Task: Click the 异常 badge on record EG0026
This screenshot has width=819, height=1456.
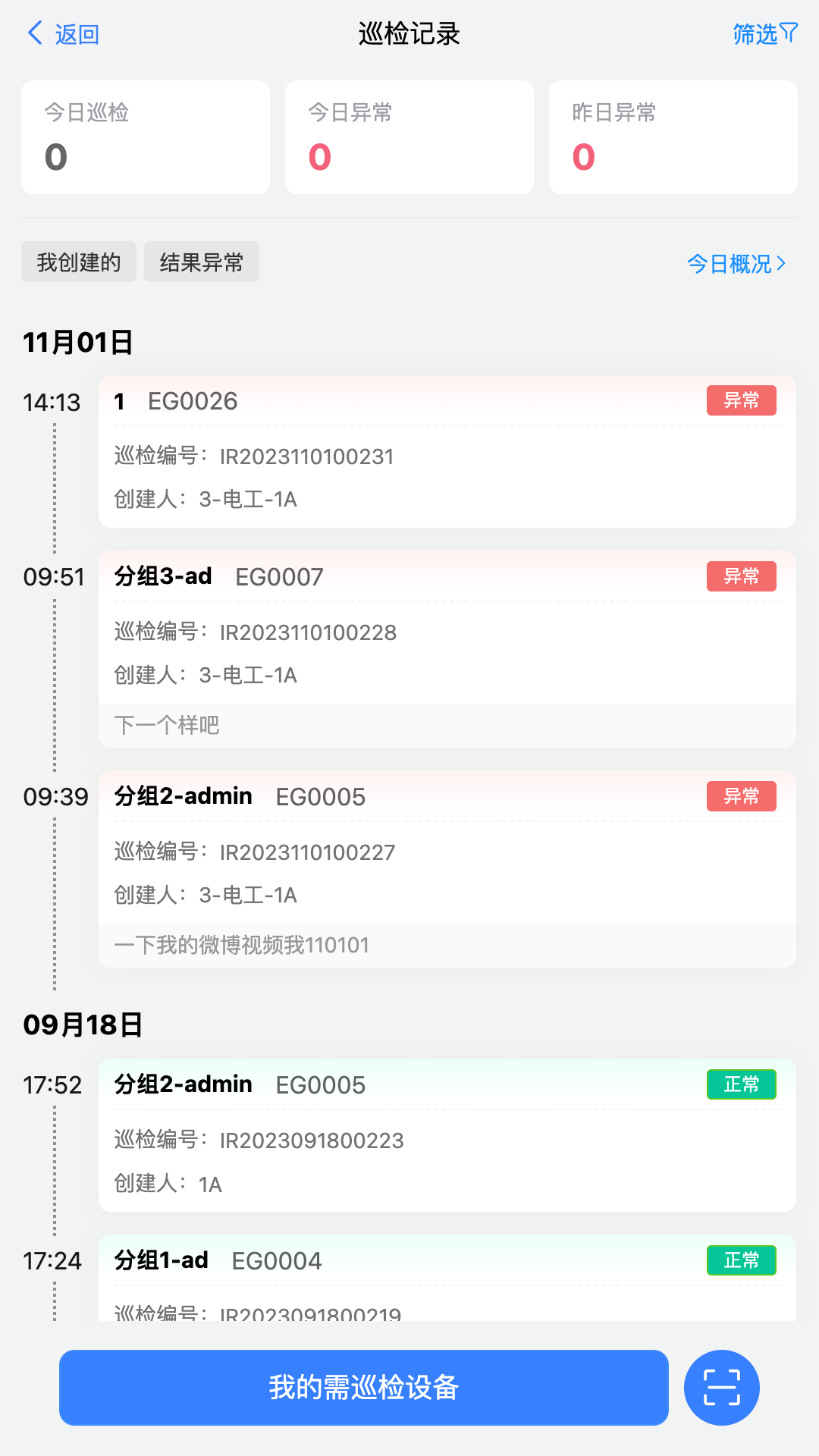Action: pos(742,400)
